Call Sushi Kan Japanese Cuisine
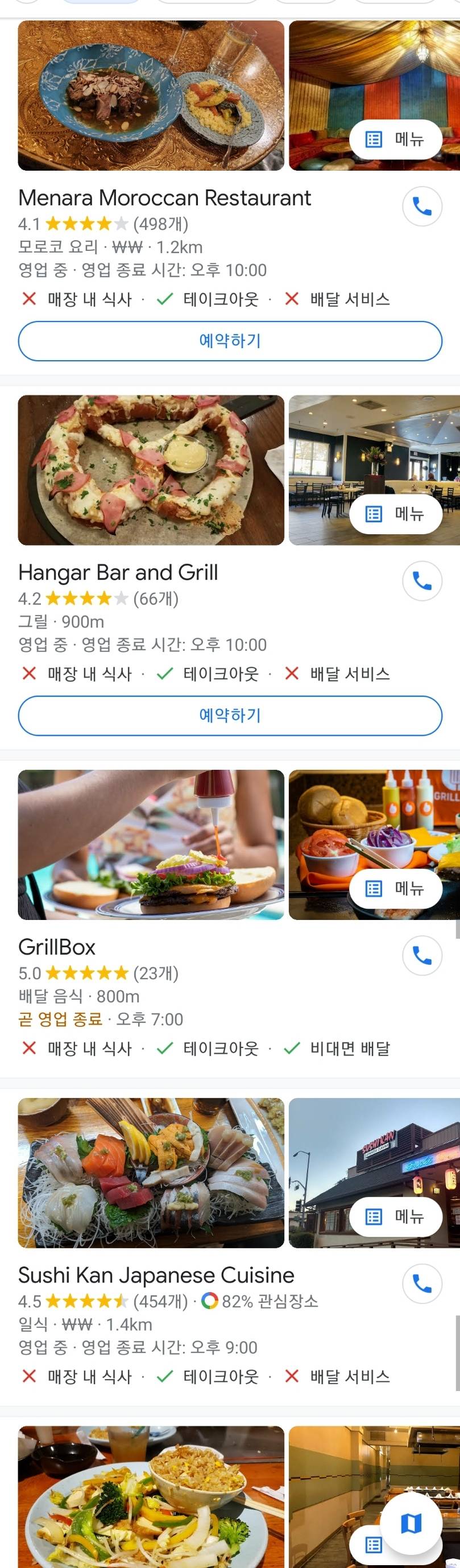Screen dimensions: 460x1568 pyautogui.click(x=422, y=1284)
